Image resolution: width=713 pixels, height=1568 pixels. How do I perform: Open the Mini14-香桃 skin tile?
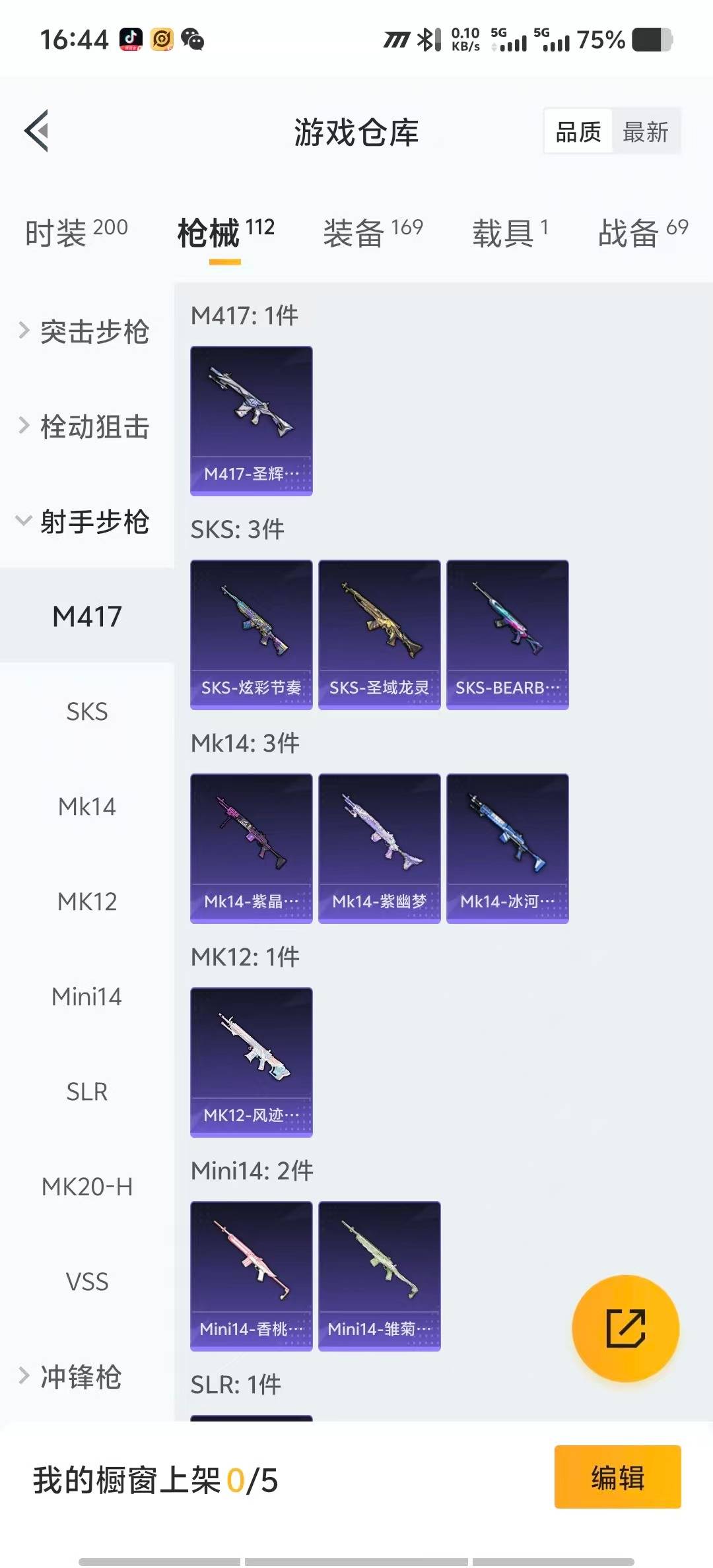click(251, 1276)
